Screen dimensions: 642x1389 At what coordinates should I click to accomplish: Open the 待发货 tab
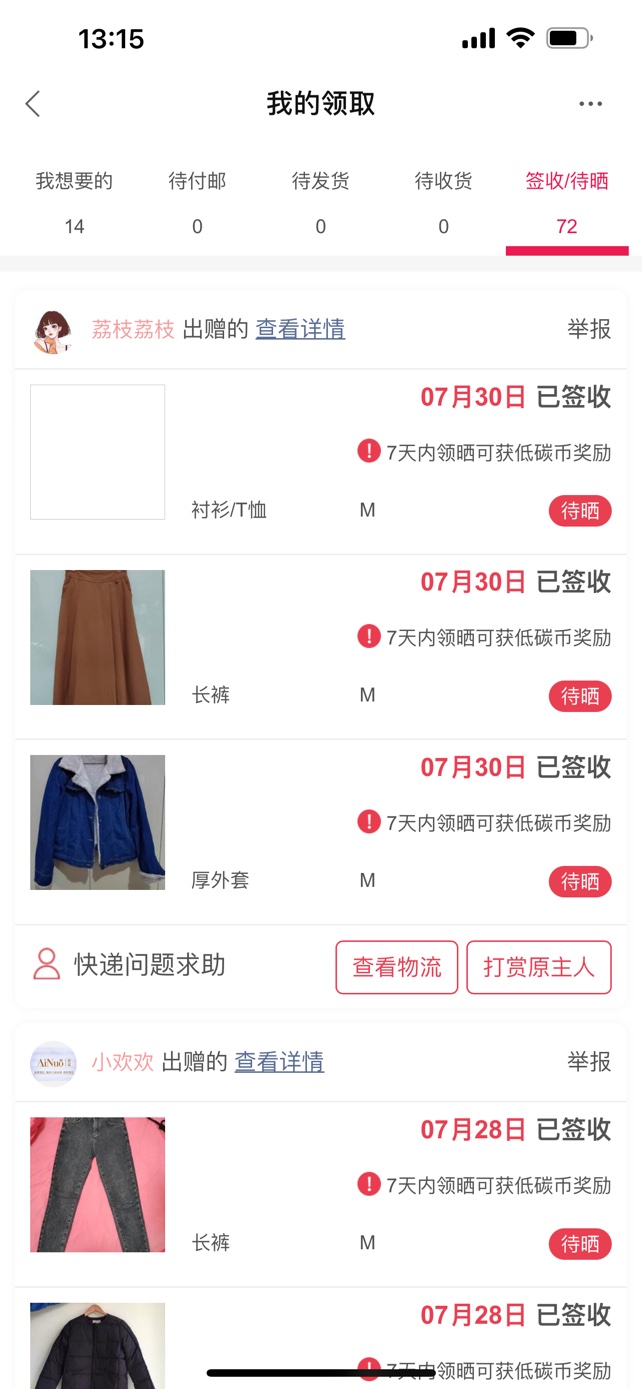(x=320, y=202)
